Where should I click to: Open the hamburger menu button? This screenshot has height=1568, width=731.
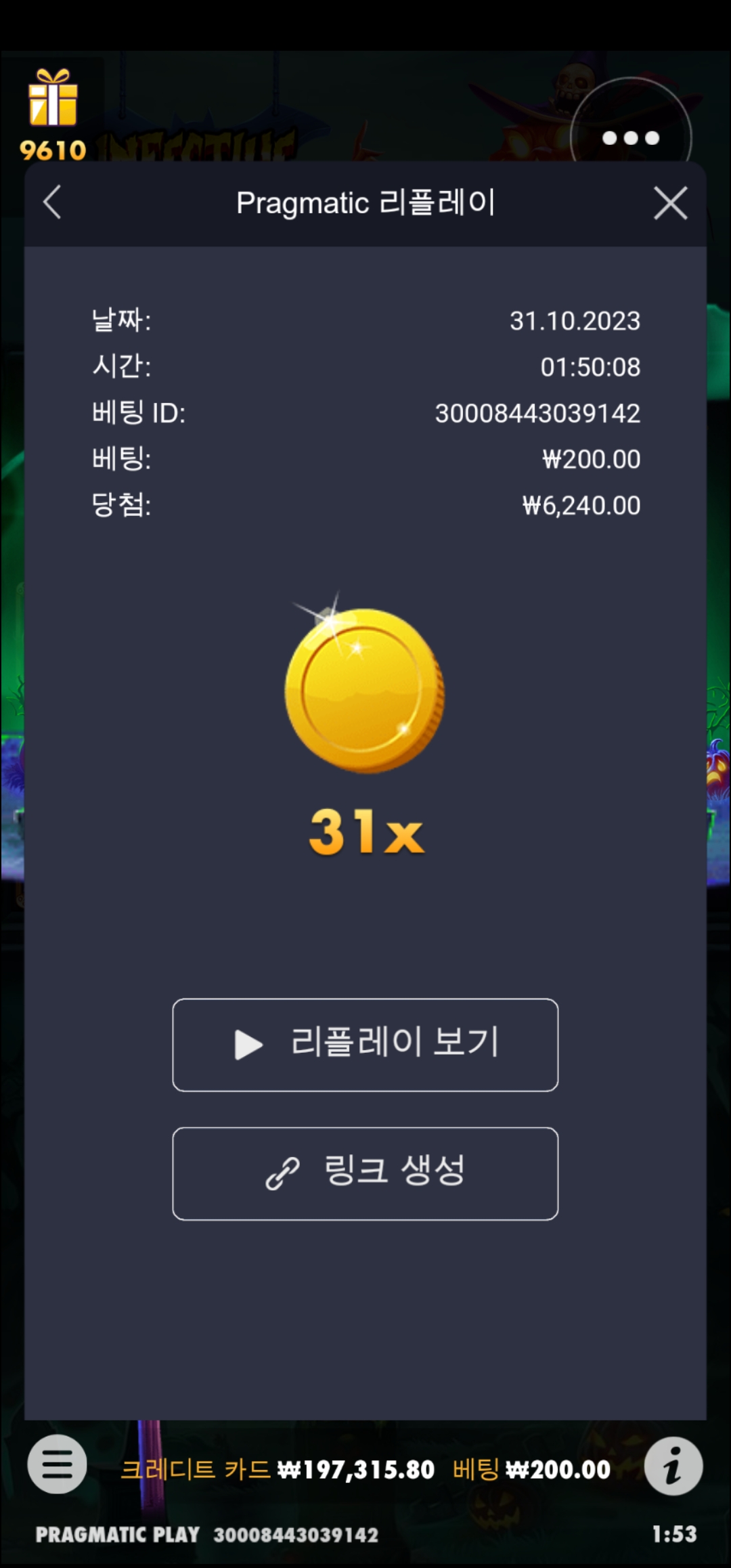[58, 1464]
